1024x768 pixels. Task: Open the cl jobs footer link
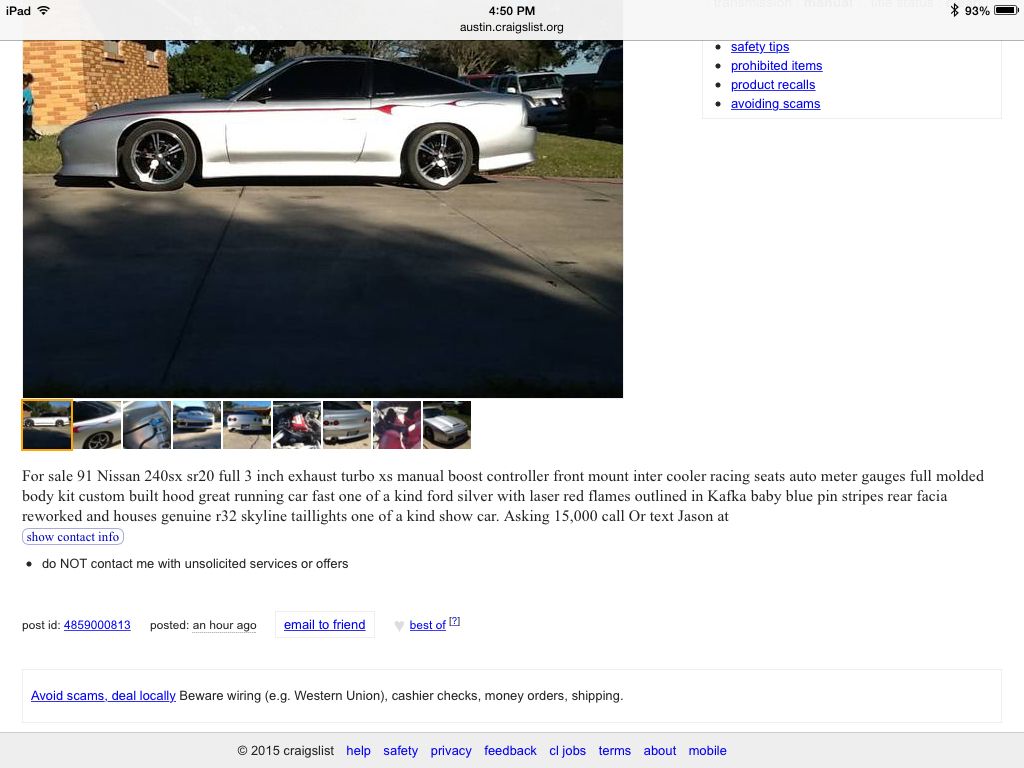(x=567, y=751)
